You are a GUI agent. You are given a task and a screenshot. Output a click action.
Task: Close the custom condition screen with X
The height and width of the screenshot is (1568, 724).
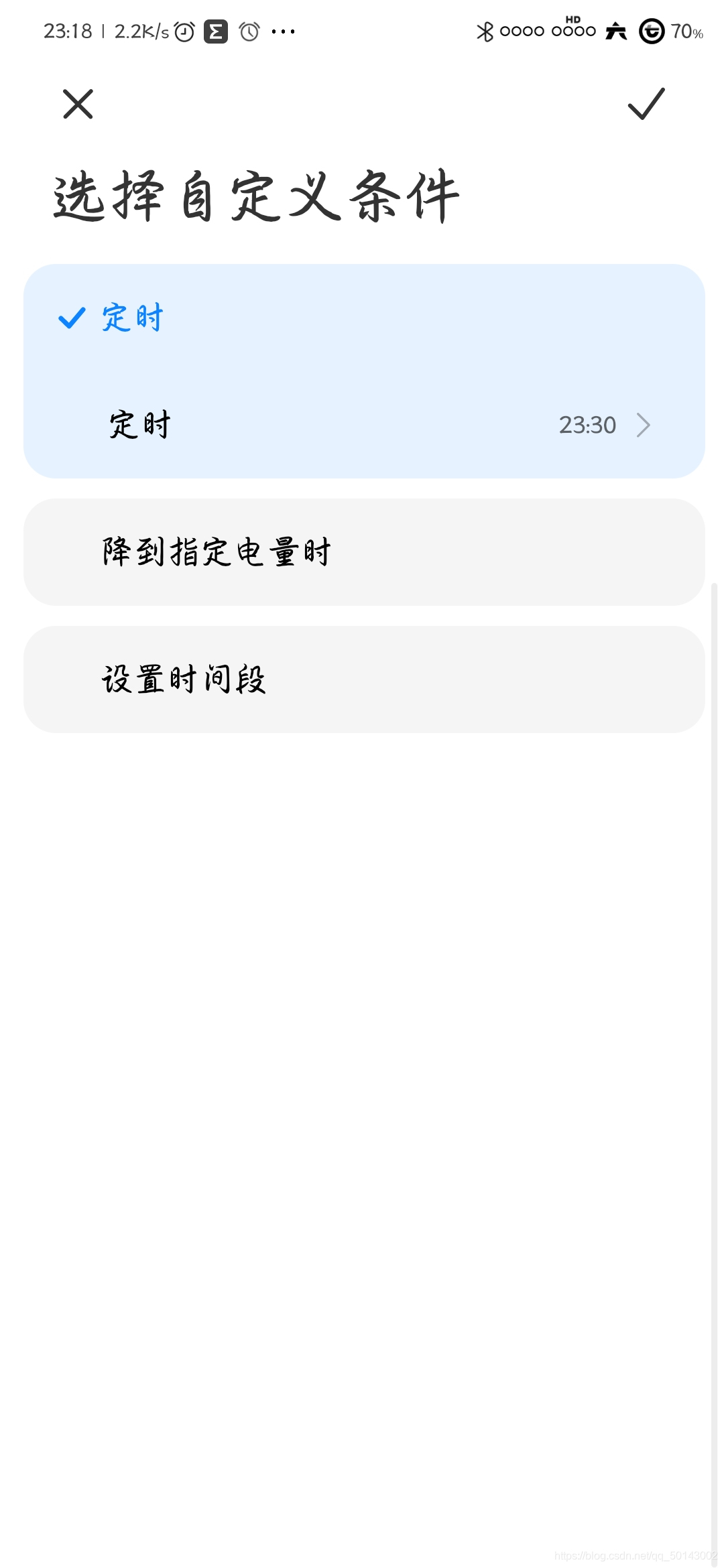(x=78, y=104)
